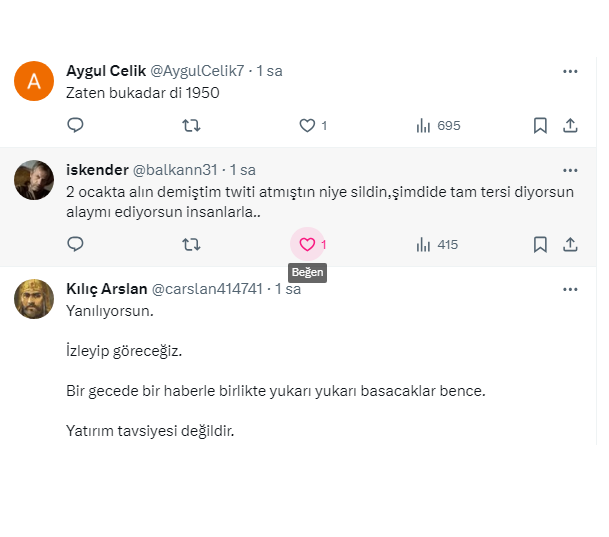Screen dimensions: 609x537
Task: Share Aygul Celik's tweet
Action: tap(570, 125)
